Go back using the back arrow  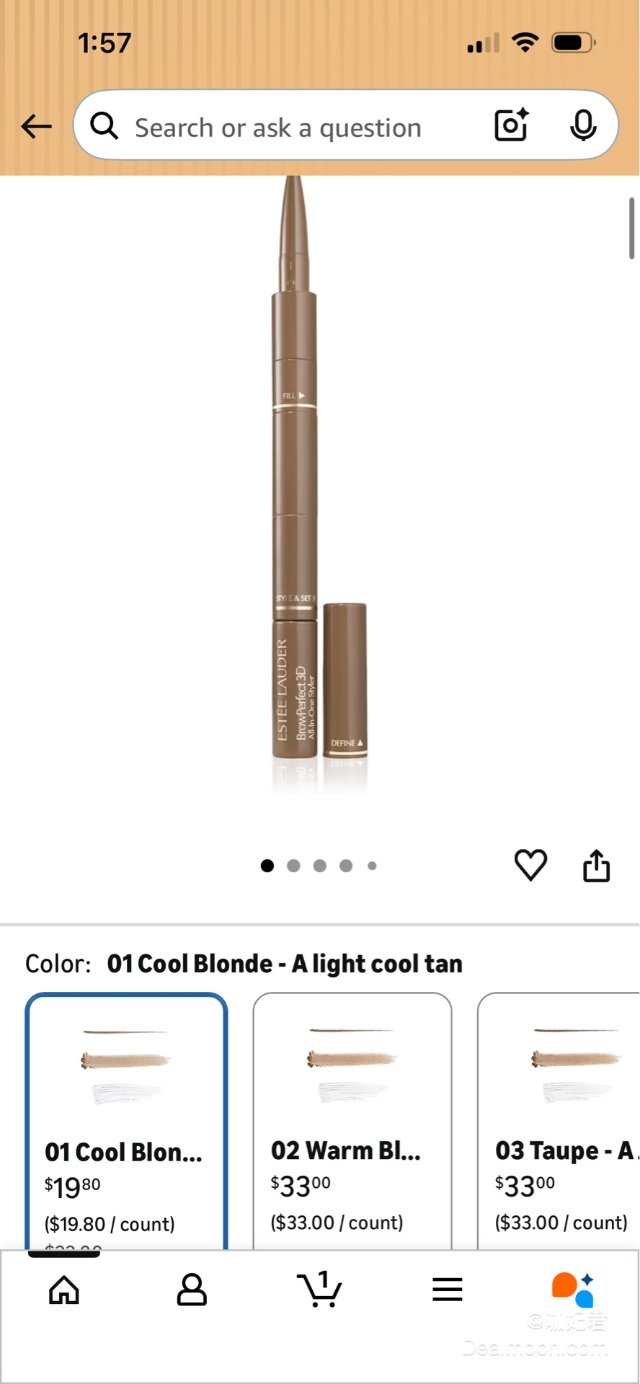pyautogui.click(x=37, y=126)
